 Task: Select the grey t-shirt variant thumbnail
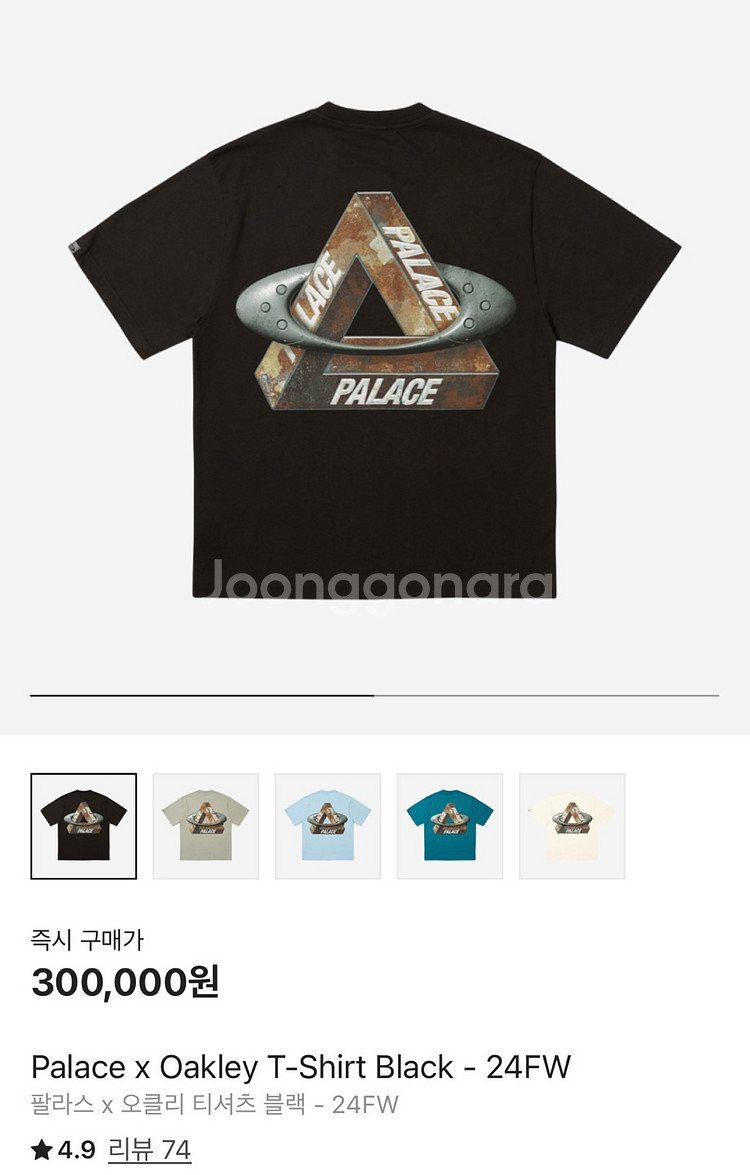206,826
